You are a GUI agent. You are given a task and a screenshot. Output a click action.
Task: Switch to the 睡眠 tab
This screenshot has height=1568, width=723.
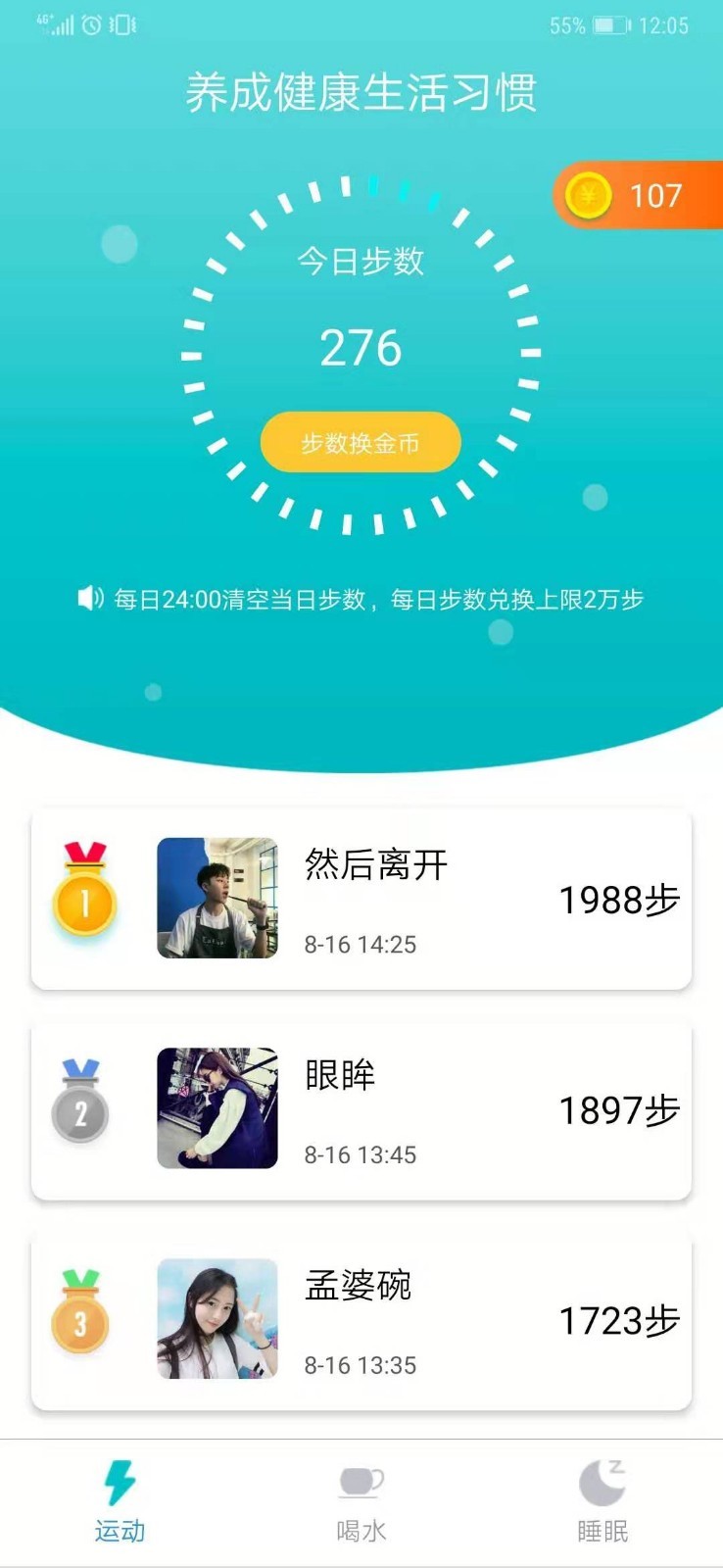point(602,1499)
